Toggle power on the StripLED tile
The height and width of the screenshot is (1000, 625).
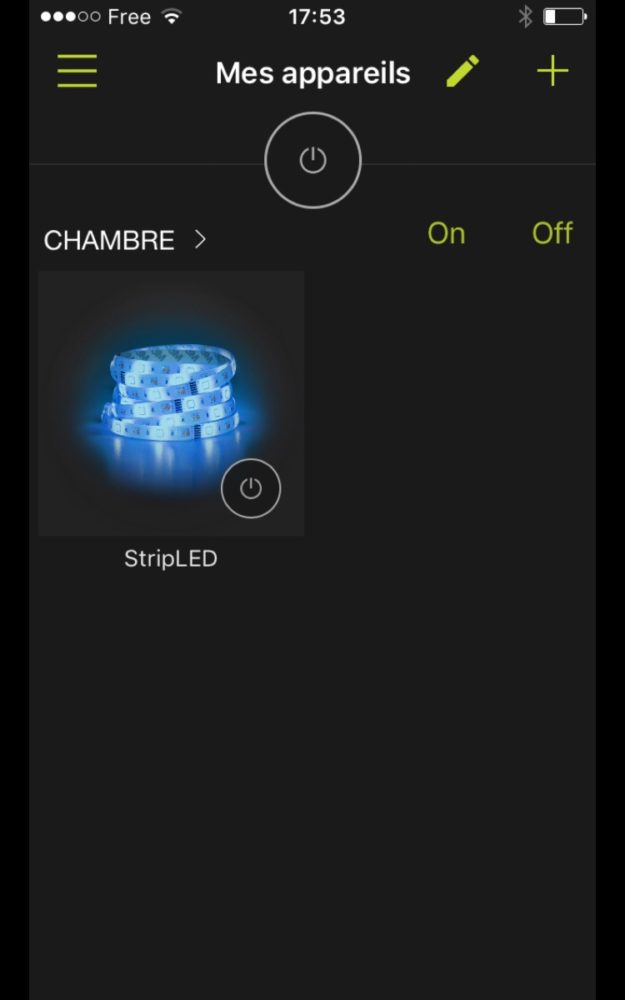(x=251, y=488)
